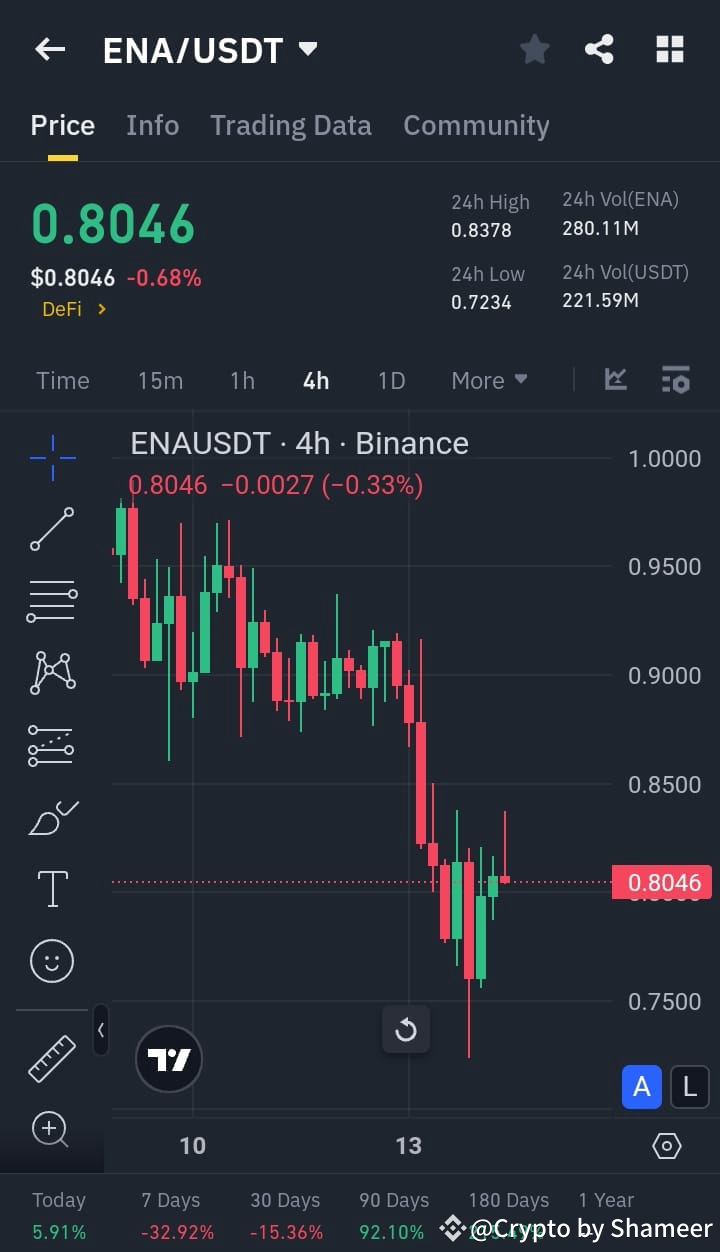Select the crosshair cursor tool

point(51,458)
